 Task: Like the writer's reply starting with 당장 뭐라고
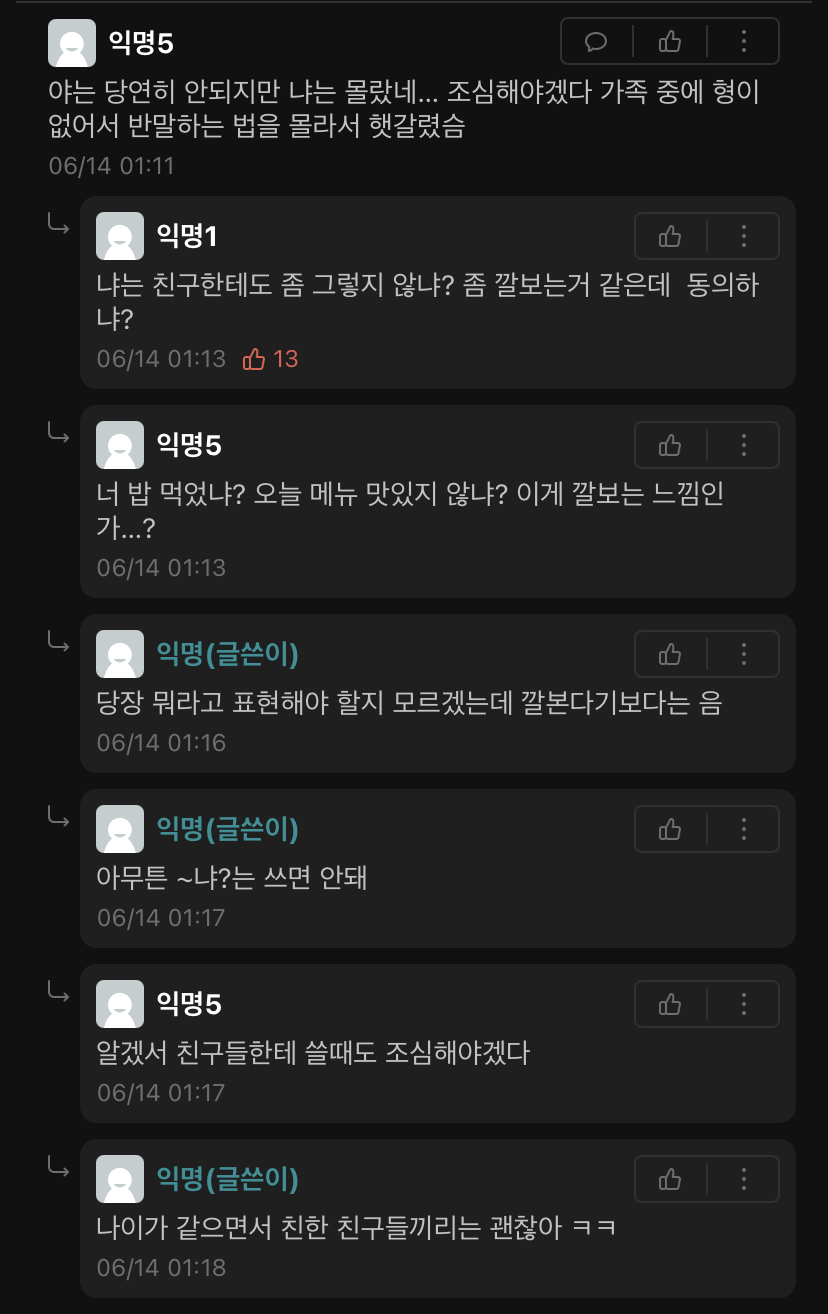(x=670, y=654)
